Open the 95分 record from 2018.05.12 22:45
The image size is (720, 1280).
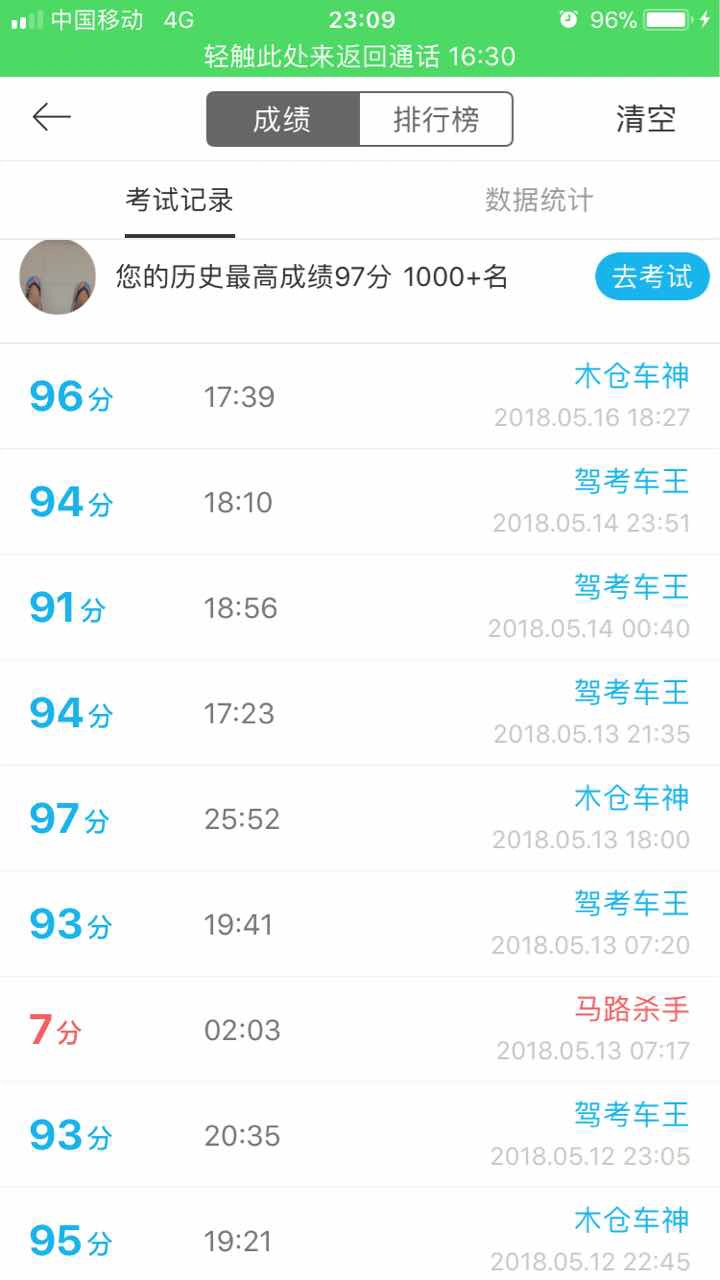pos(360,1234)
